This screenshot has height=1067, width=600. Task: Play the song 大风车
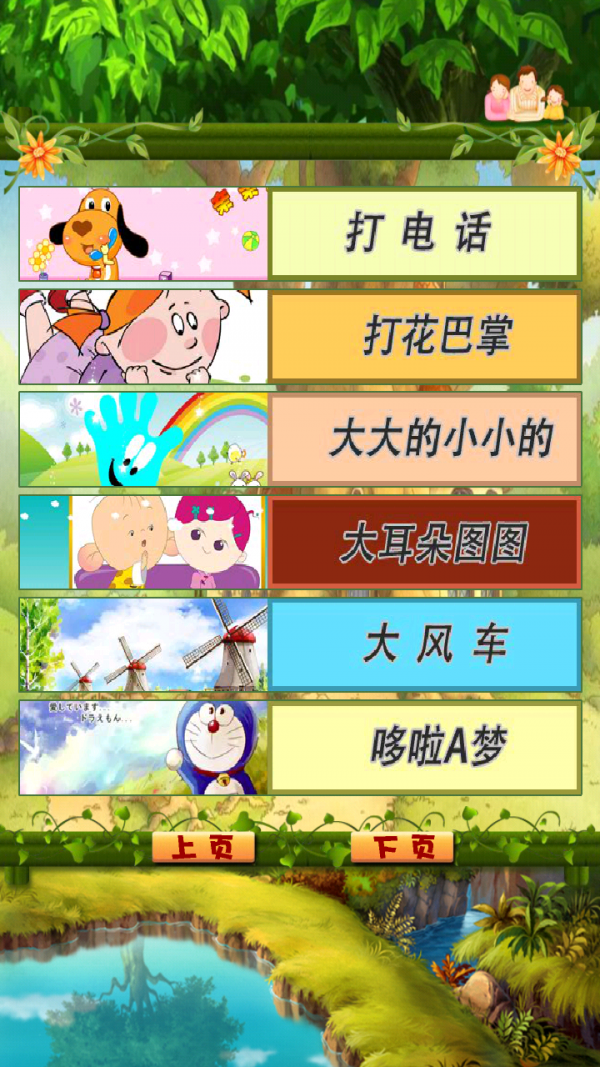(x=424, y=646)
